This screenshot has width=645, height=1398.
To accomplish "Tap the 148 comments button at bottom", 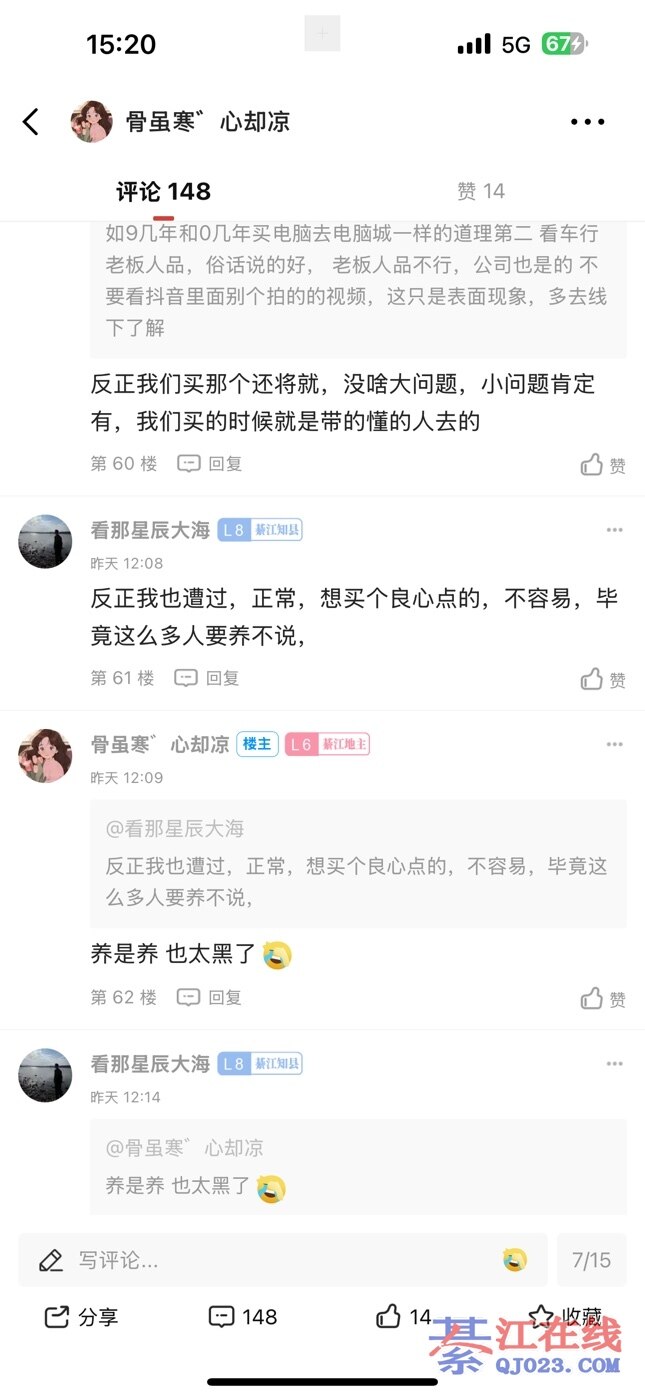I will point(242,1317).
